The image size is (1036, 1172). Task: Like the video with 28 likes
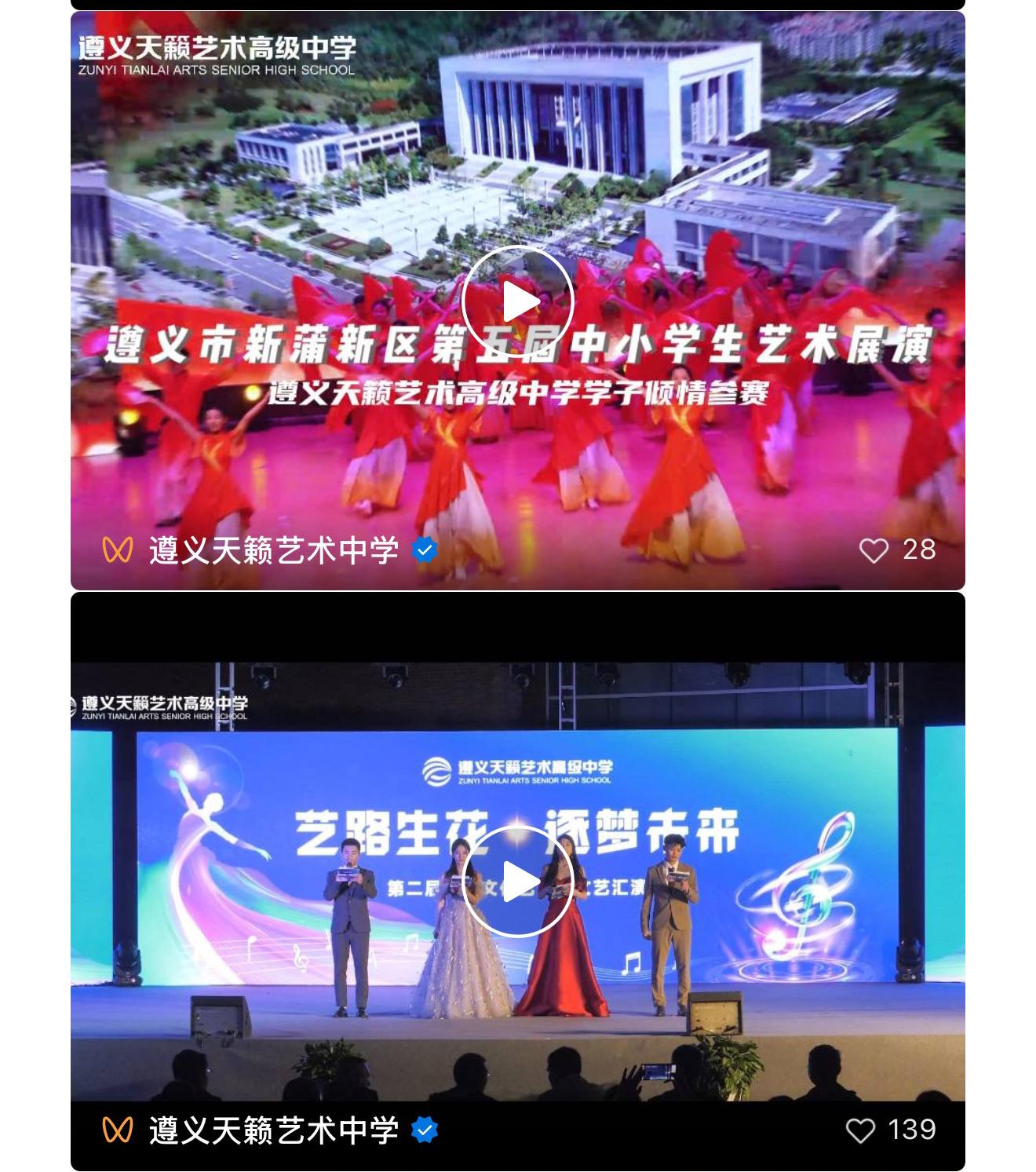tap(873, 550)
